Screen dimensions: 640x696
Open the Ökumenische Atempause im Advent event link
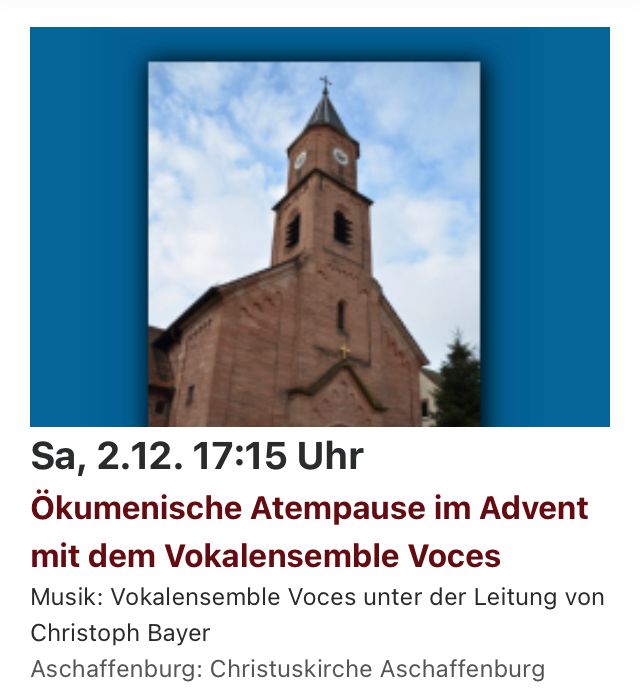pos(309,508)
